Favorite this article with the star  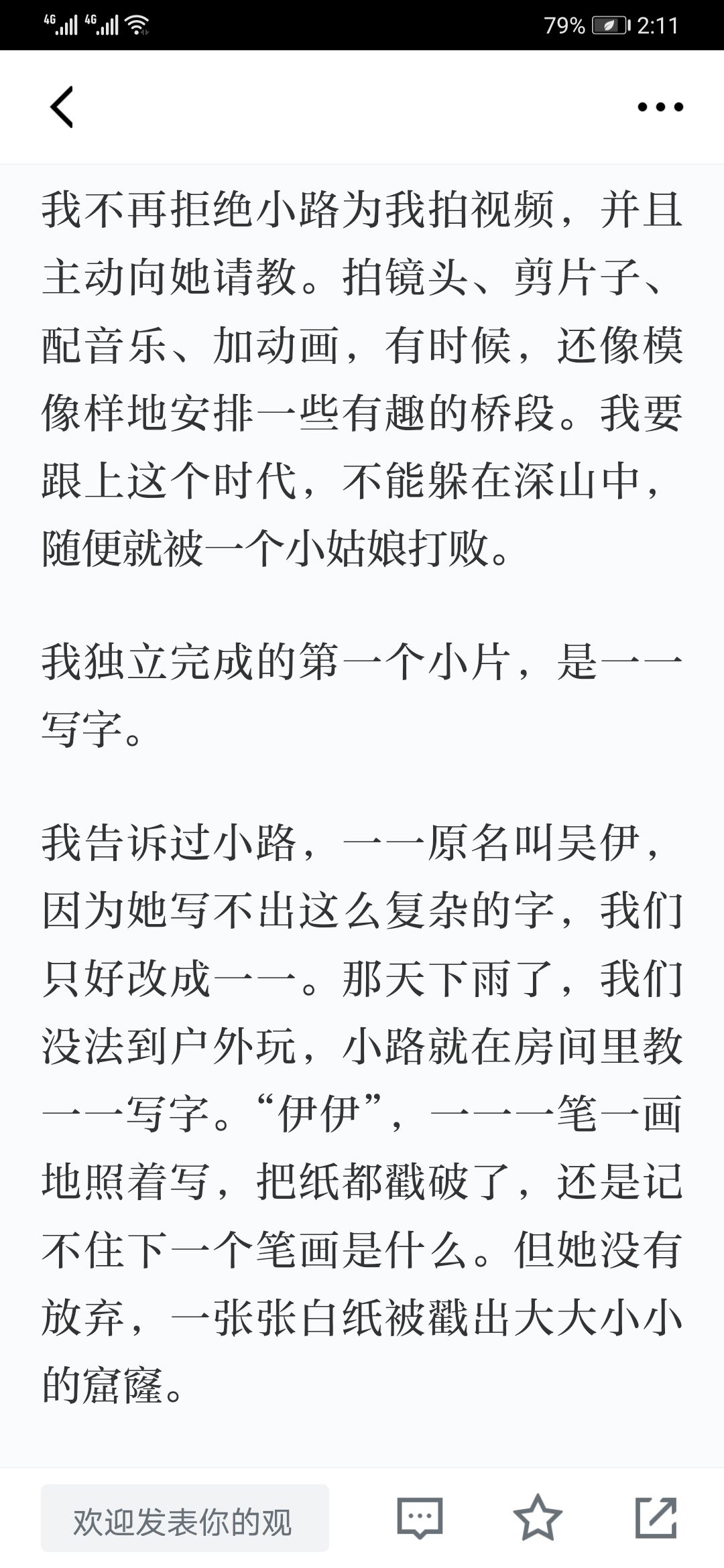537,1517
